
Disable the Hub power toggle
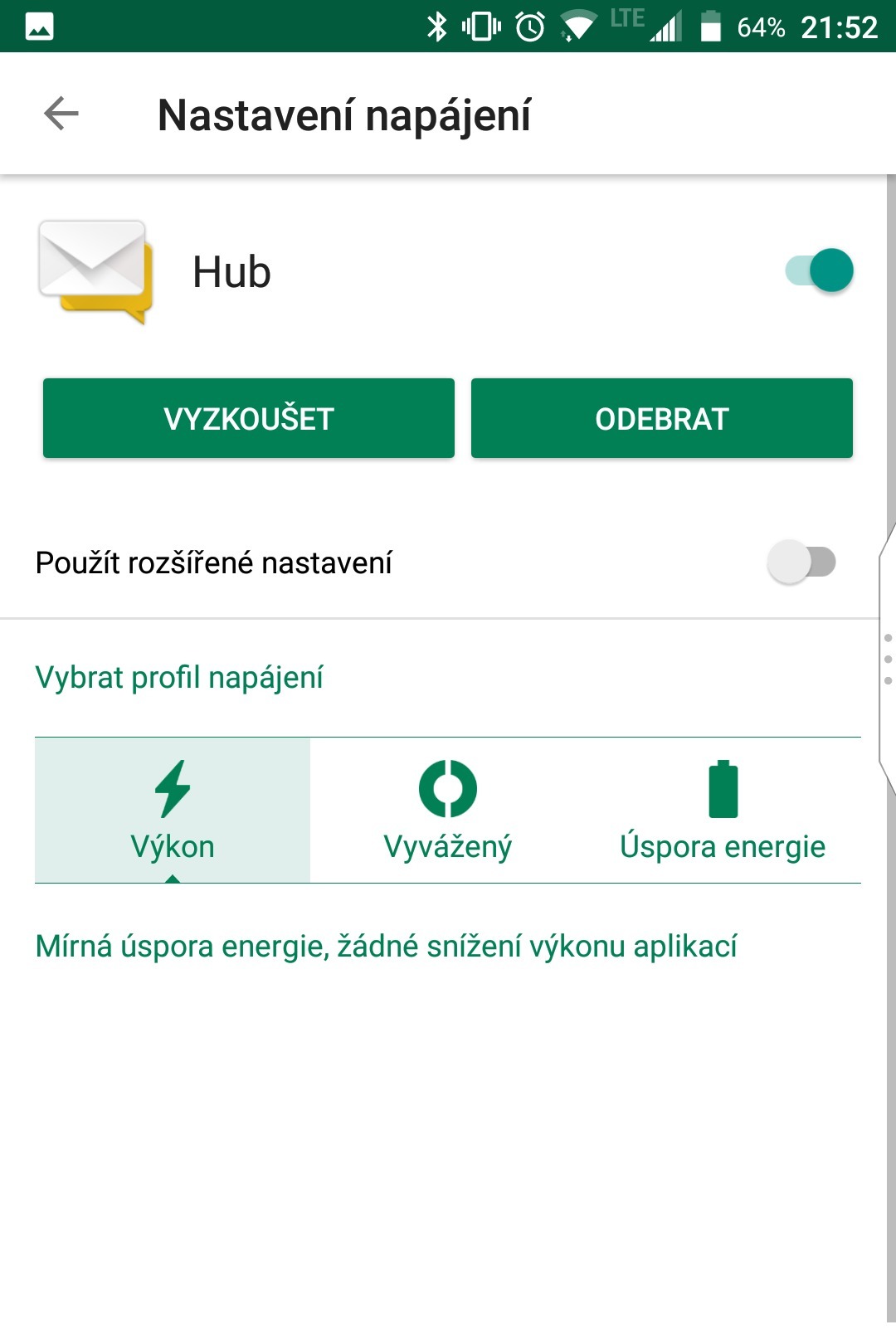pyautogui.click(x=819, y=270)
